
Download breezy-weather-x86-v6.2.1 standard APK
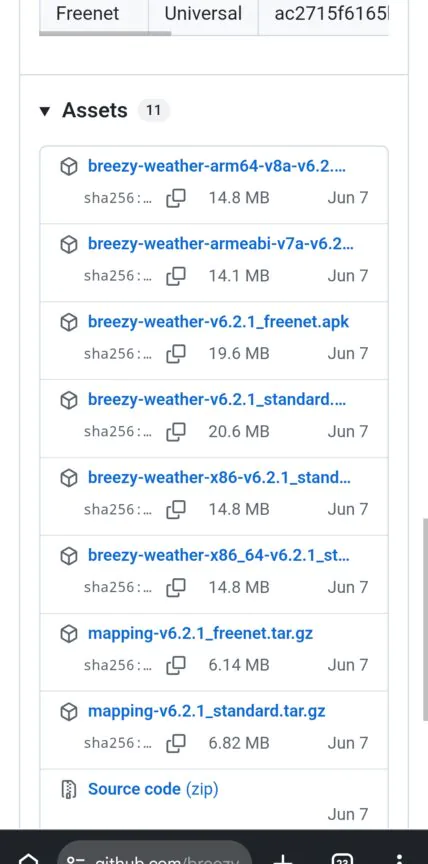pos(219,477)
